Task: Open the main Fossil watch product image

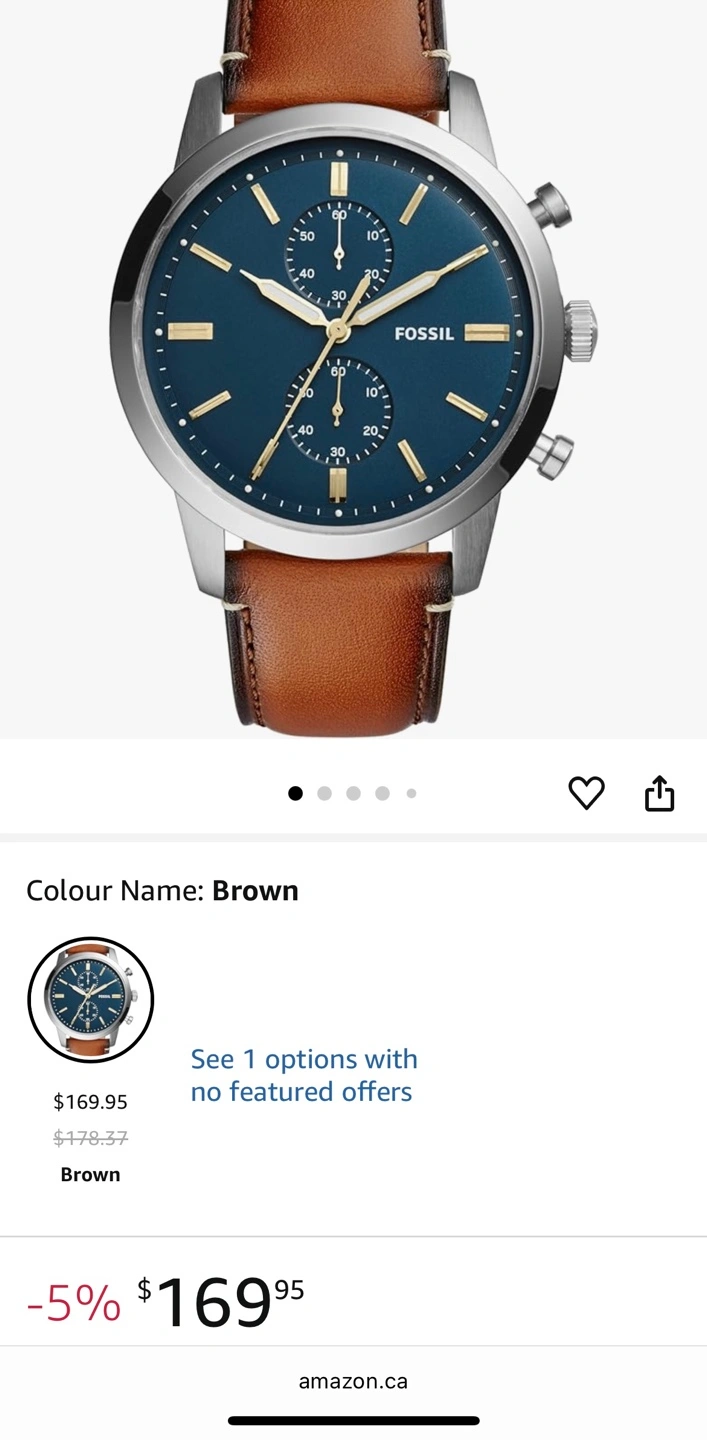Action: point(353,369)
